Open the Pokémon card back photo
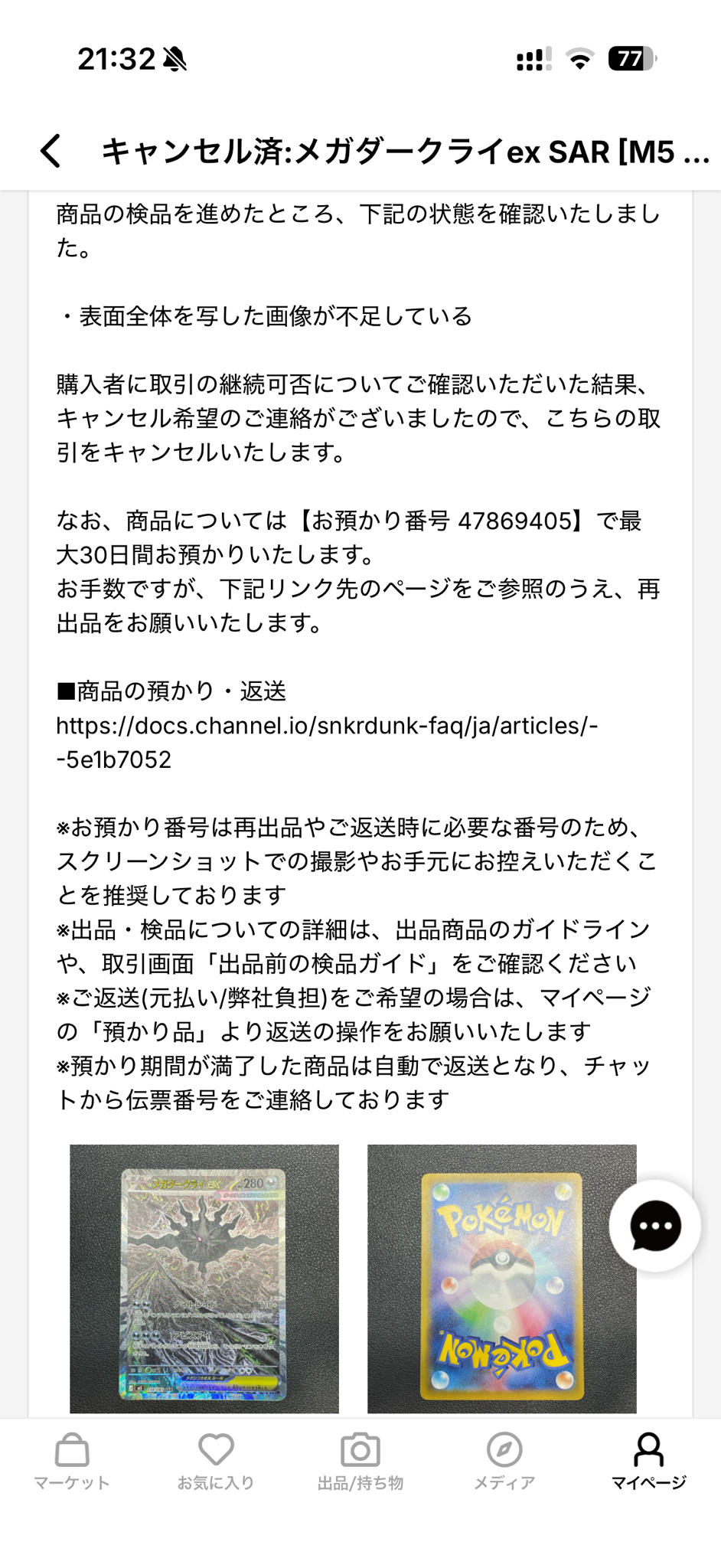Image resolution: width=721 pixels, height=1568 pixels. pyautogui.click(x=502, y=1279)
